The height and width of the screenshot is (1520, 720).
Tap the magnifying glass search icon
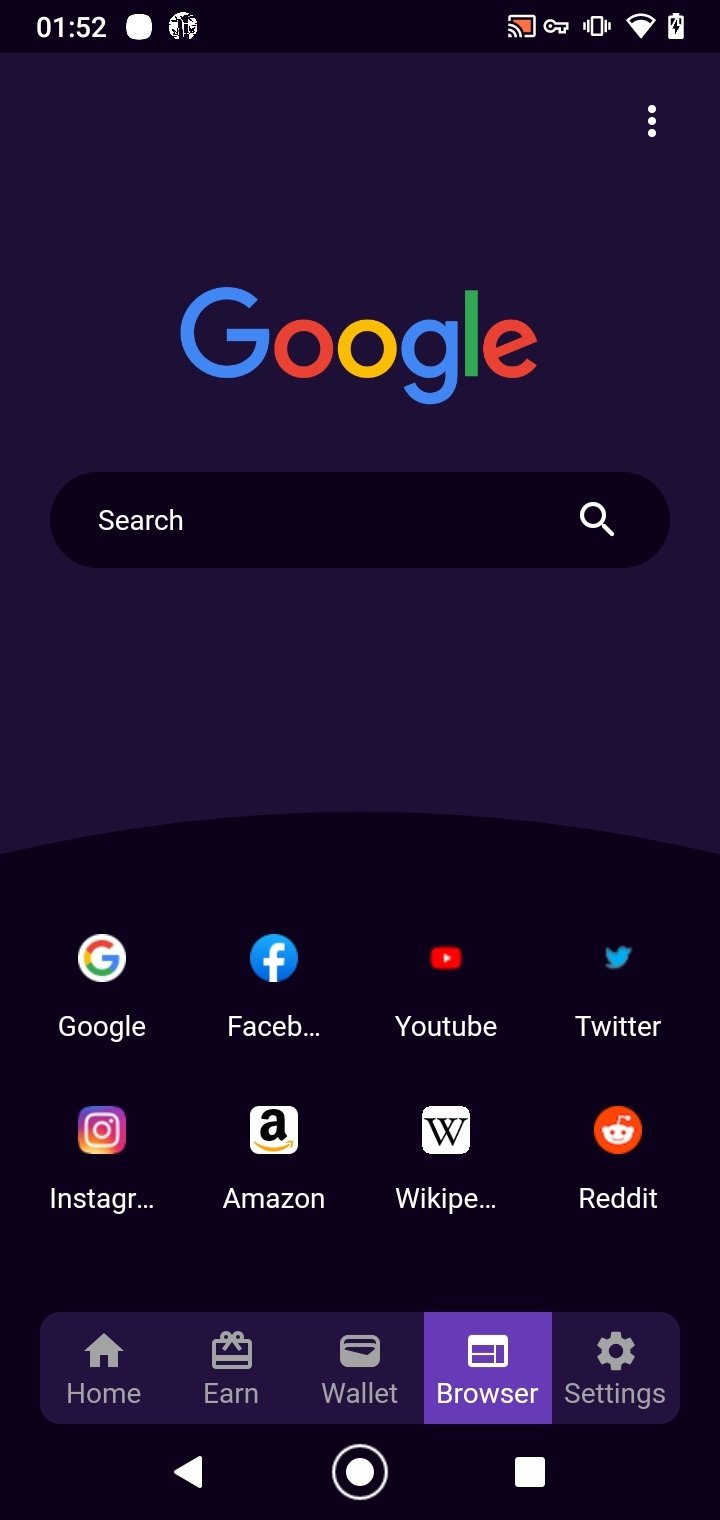point(597,520)
